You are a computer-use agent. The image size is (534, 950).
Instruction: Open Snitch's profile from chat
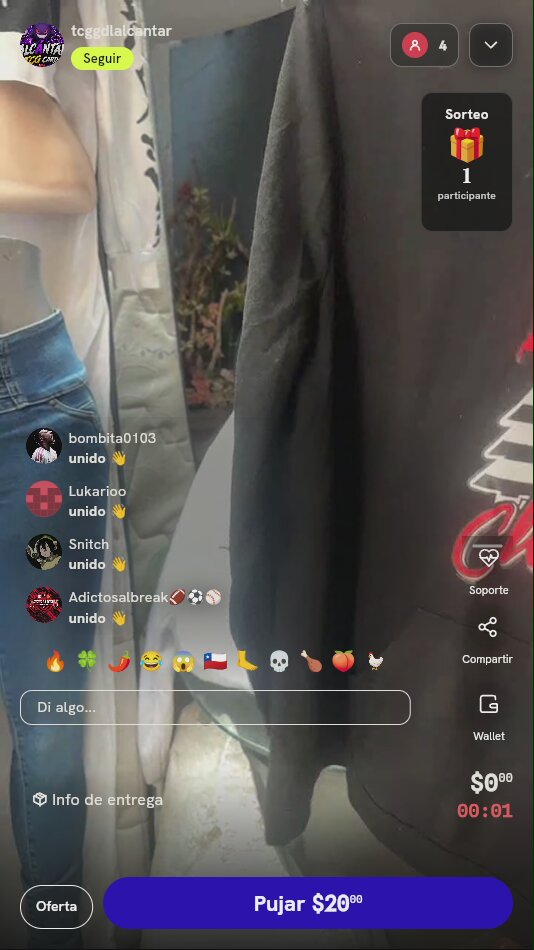coord(44,552)
